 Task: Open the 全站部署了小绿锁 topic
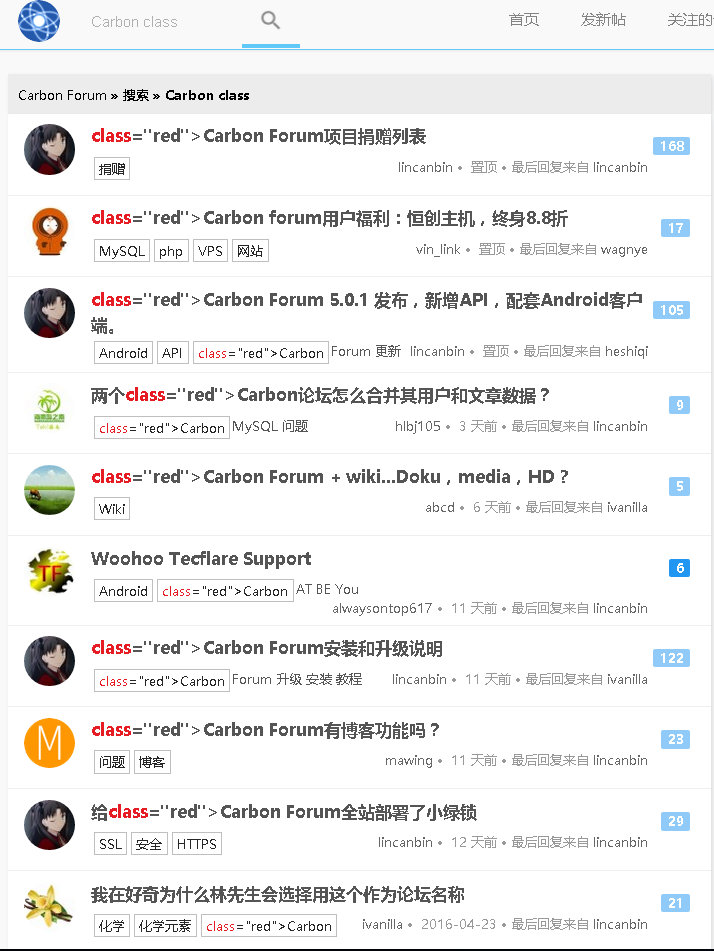point(283,812)
